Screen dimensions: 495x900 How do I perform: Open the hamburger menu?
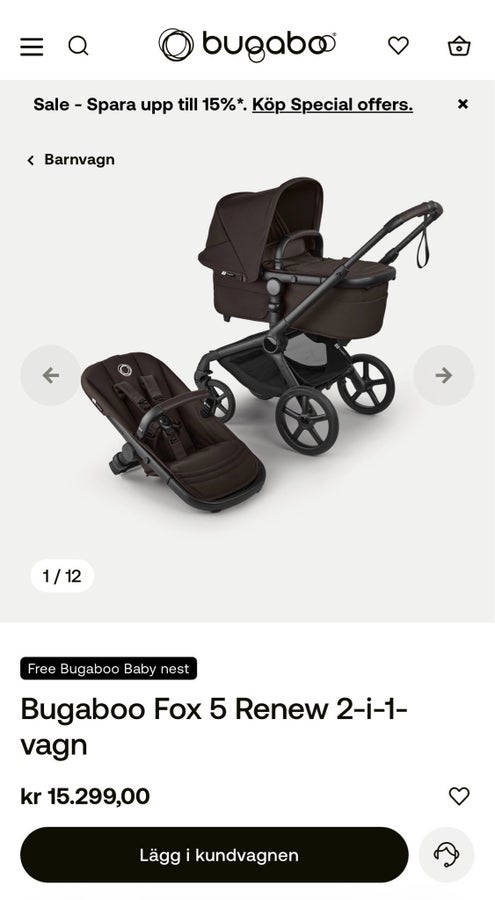click(x=32, y=46)
